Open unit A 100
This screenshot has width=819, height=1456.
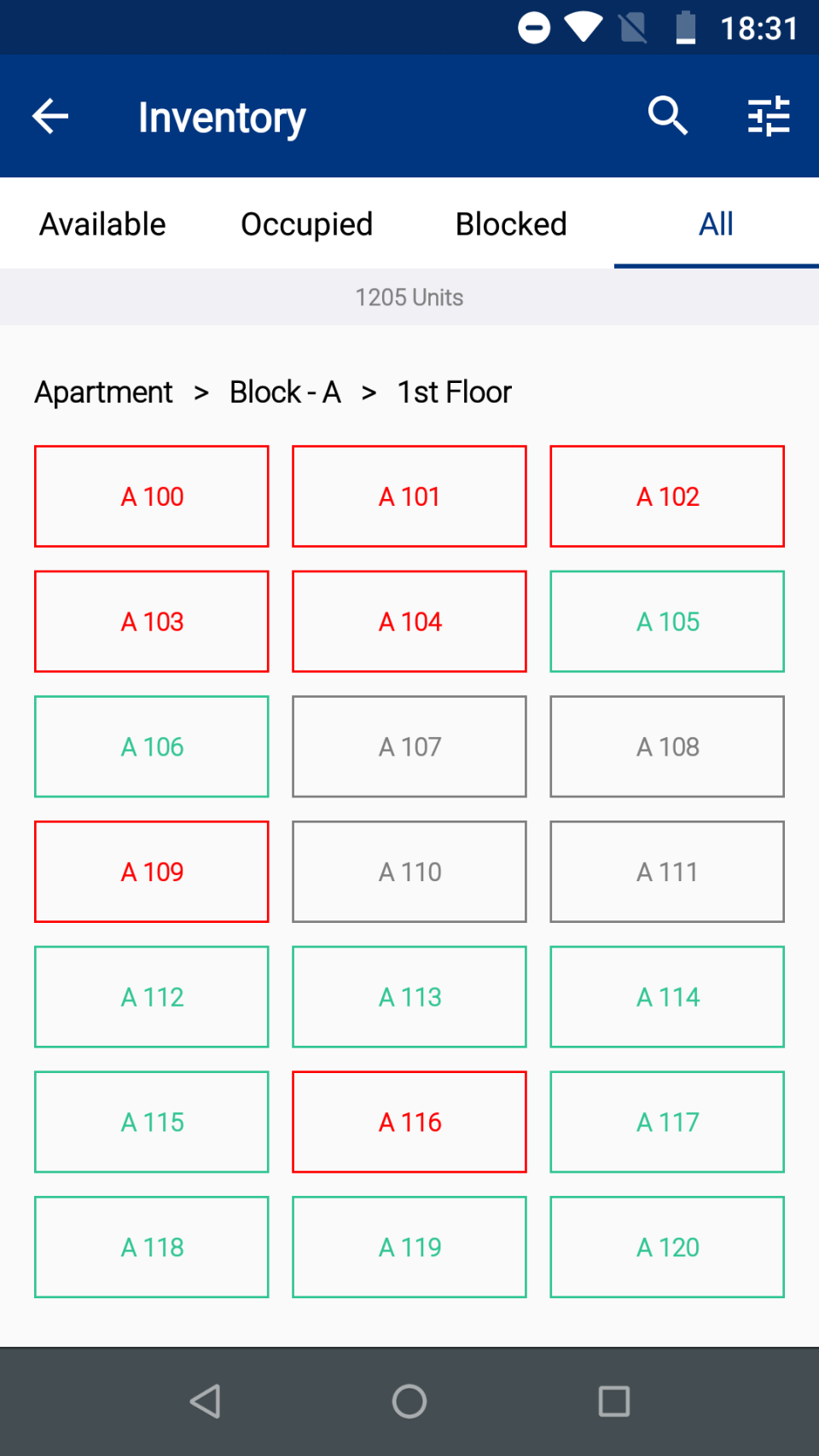(x=152, y=496)
